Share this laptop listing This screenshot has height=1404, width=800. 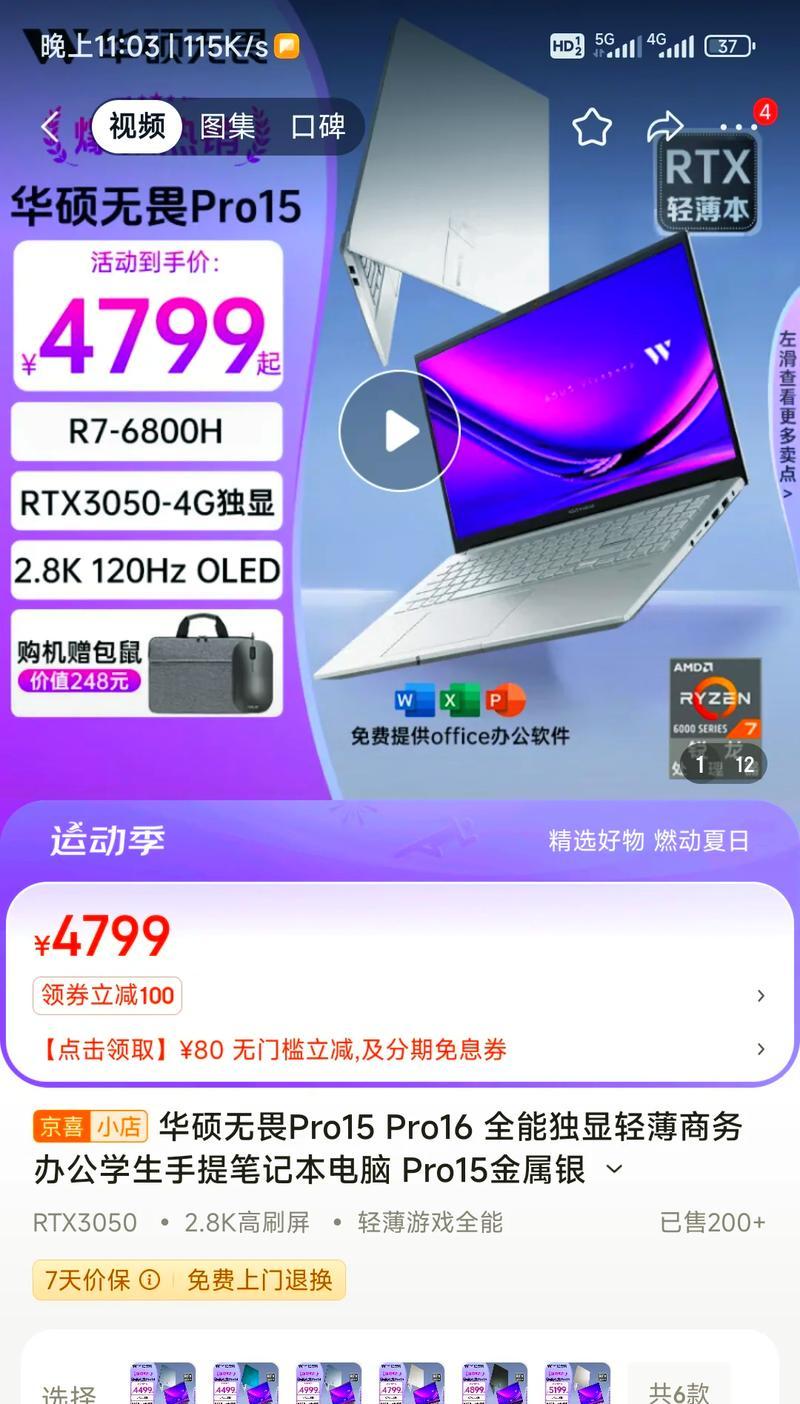point(665,127)
